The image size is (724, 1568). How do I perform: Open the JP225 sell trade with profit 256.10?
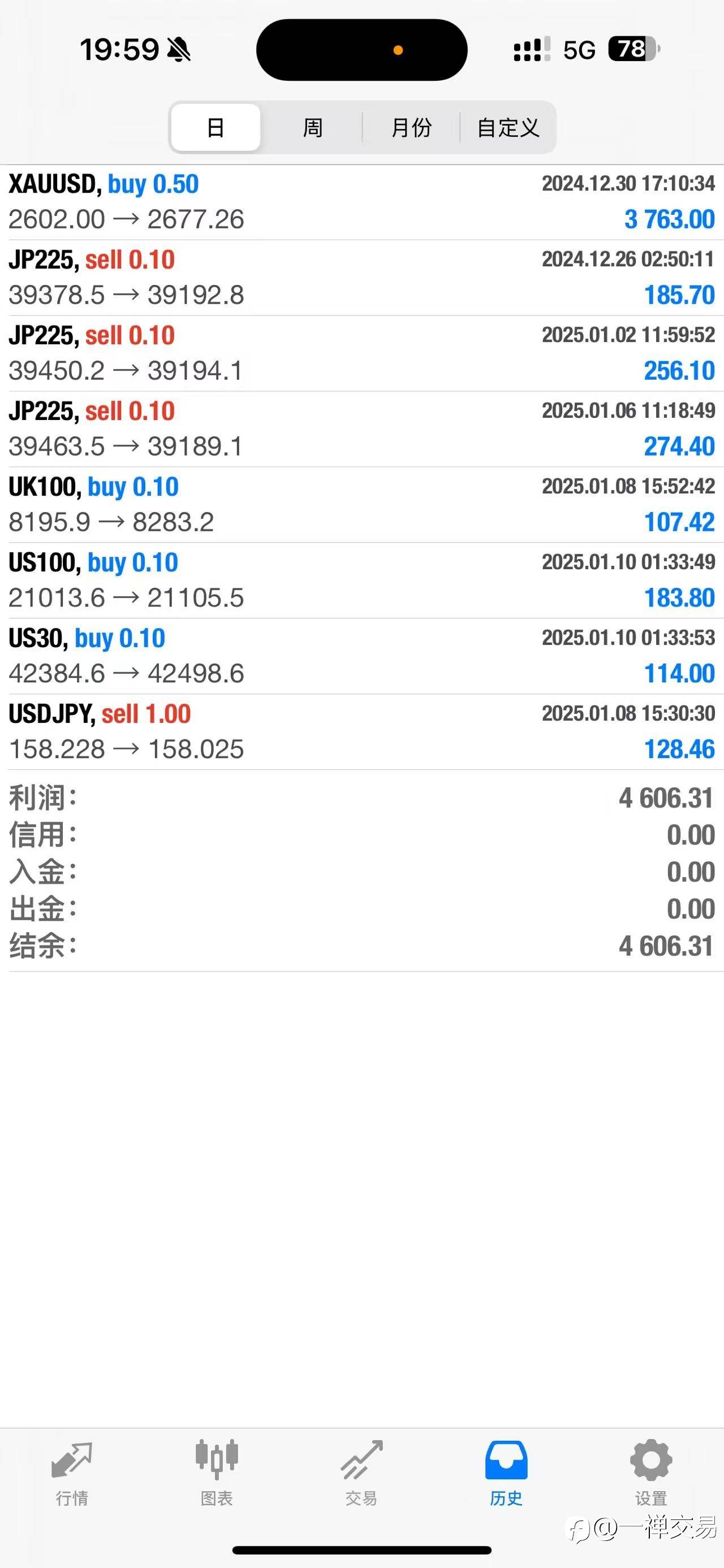[x=361, y=353]
